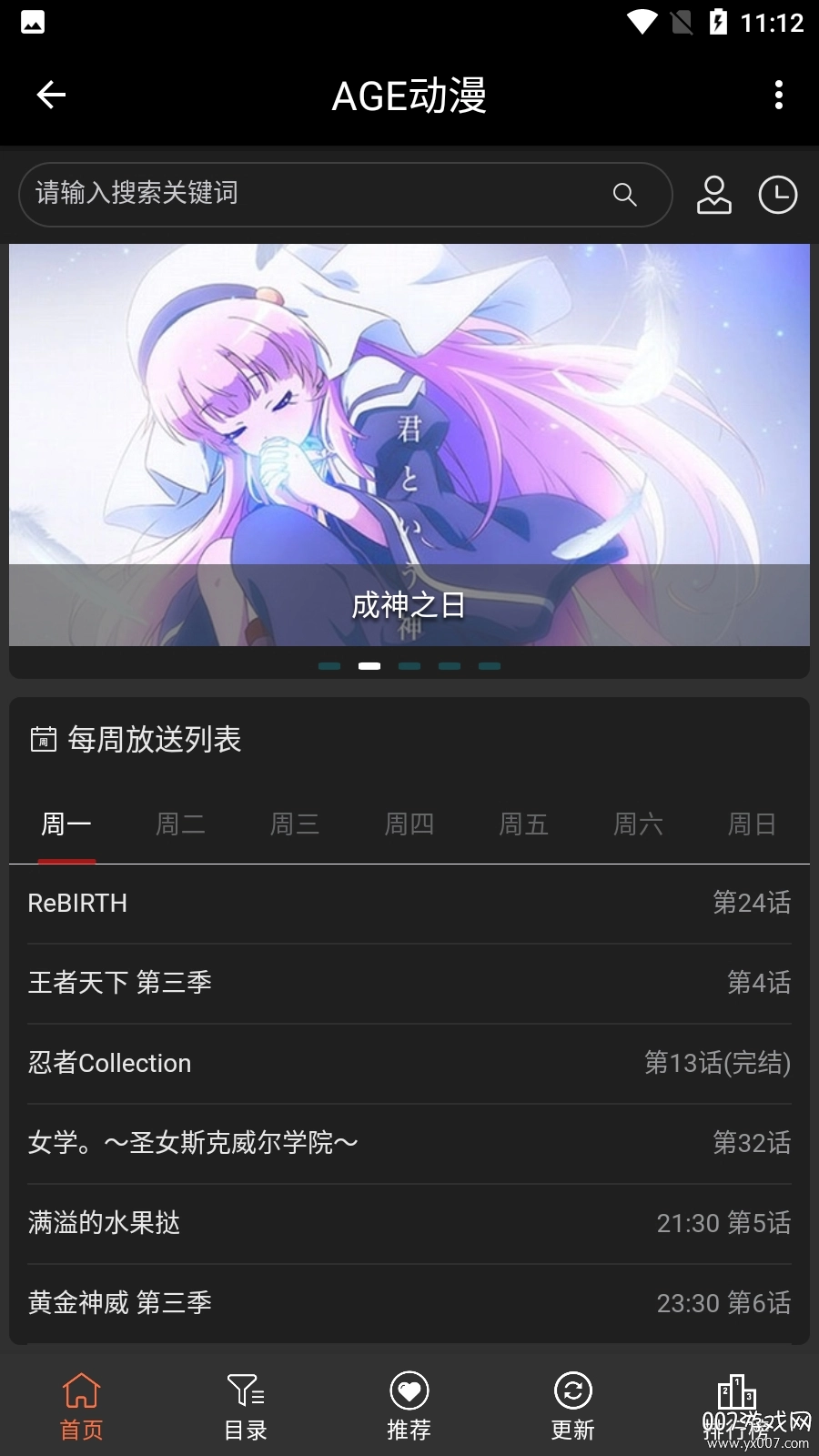Open the three-dot overflow menu

(x=778, y=95)
